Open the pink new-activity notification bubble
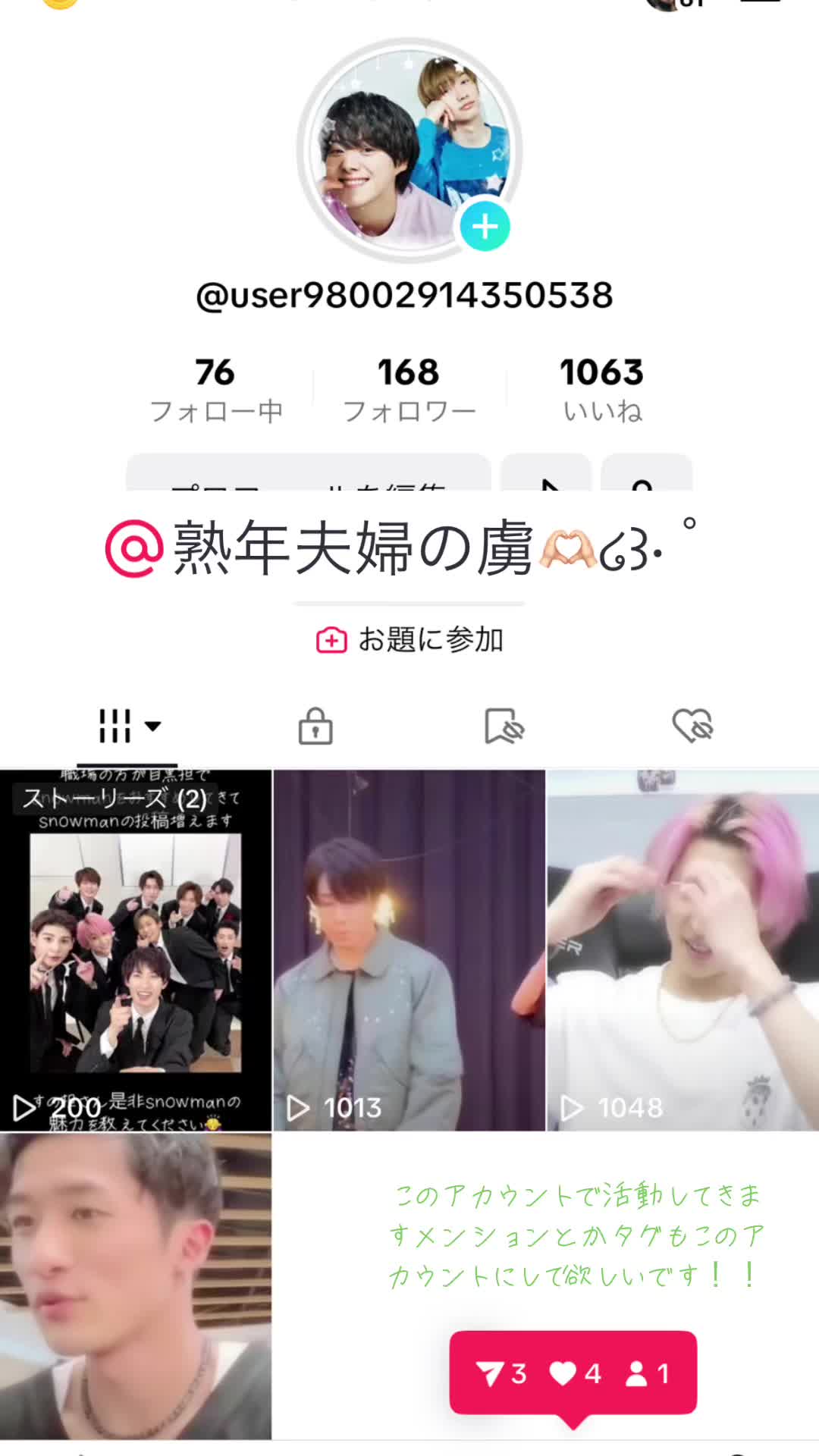The width and height of the screenshot is (819, 1456). [573, 1373]
